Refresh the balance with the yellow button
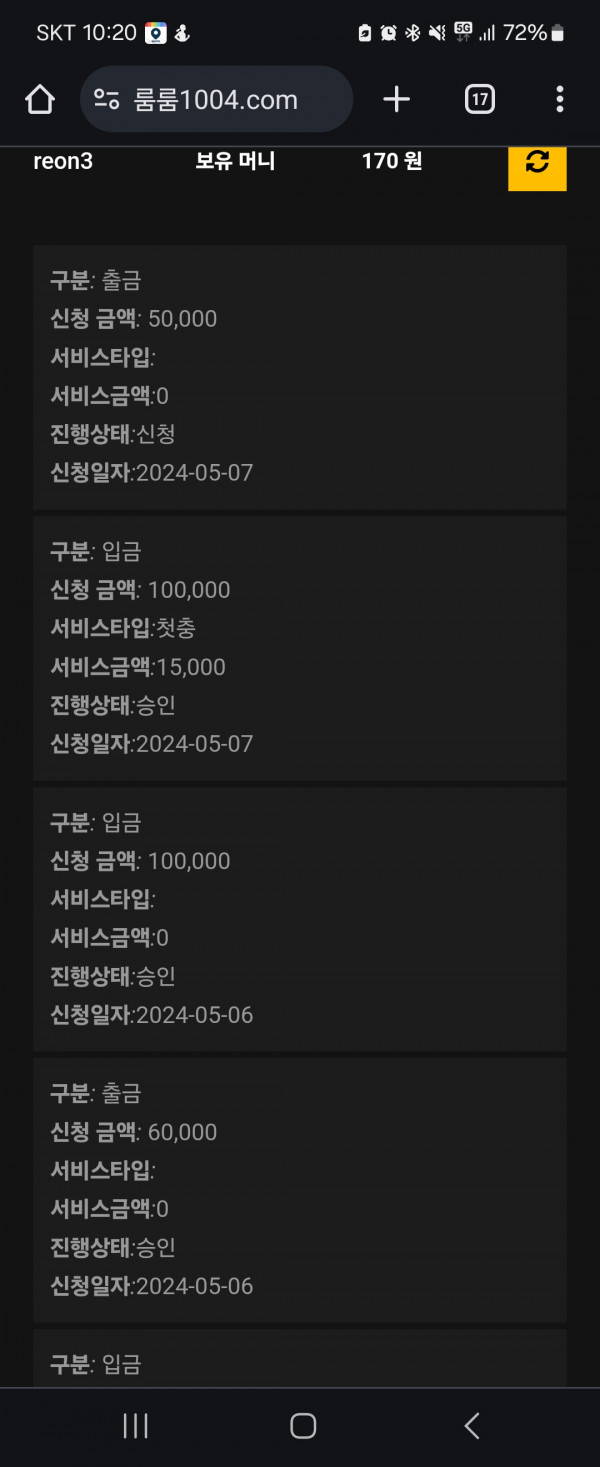 537,163
